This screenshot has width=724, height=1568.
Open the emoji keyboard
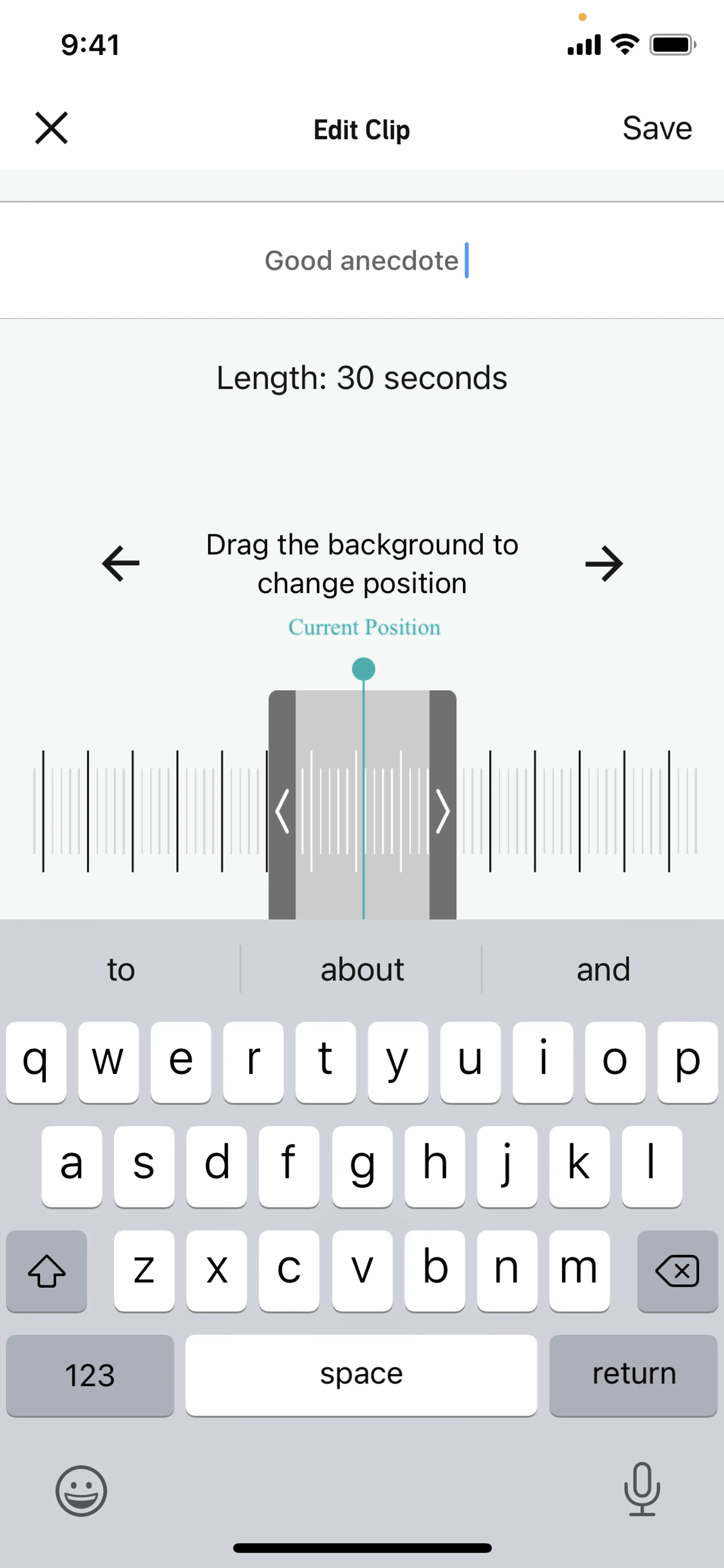[81, 1491]
